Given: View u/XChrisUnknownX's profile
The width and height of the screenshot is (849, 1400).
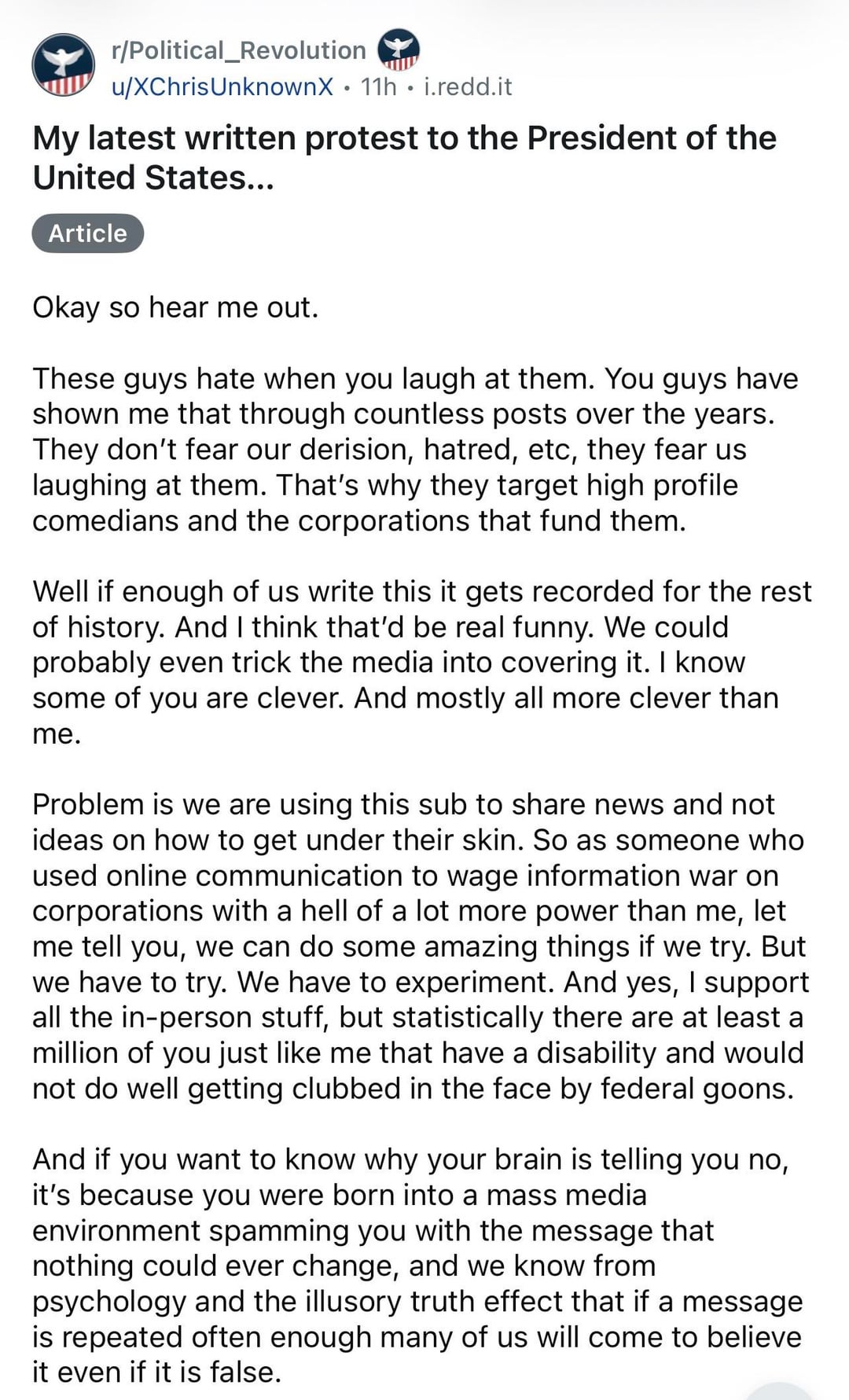Looking at the screenshot, I should [222, 86].
